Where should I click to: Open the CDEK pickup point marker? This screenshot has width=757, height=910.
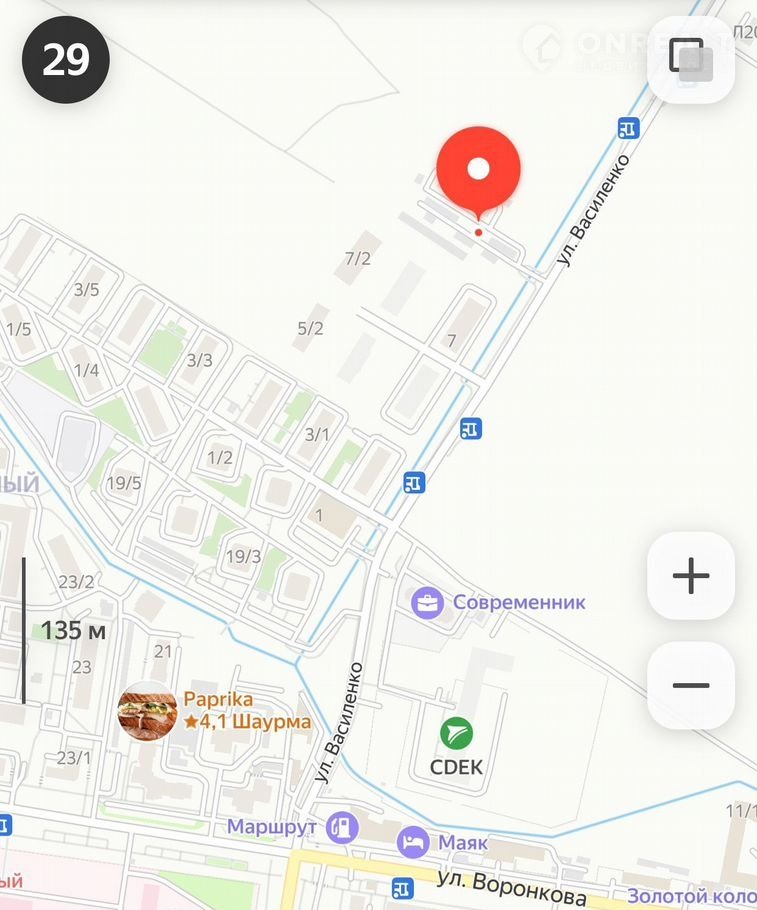click(457, 734)
